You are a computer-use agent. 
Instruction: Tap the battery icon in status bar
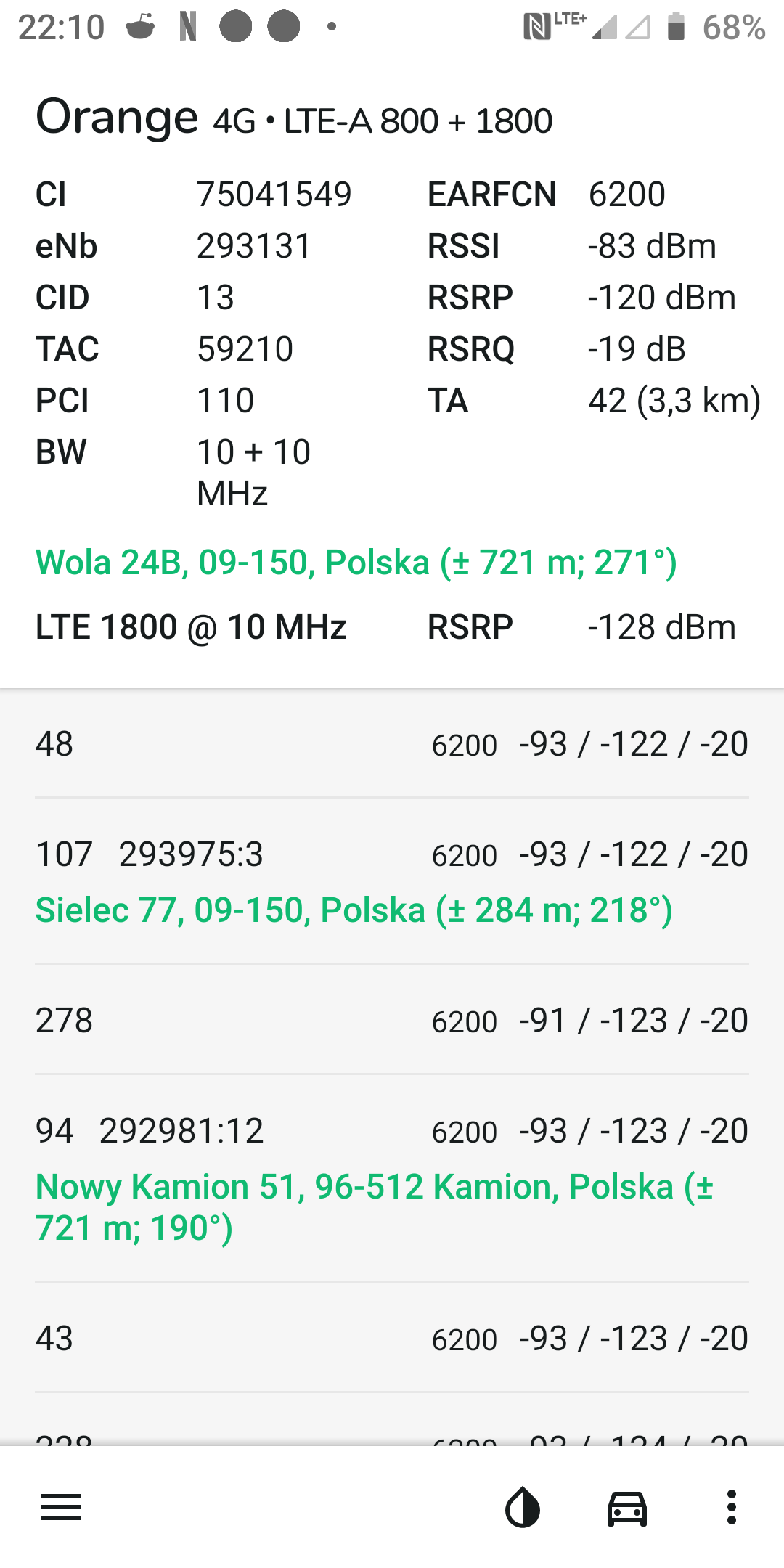pyautogui.click(x=675, y=25)
